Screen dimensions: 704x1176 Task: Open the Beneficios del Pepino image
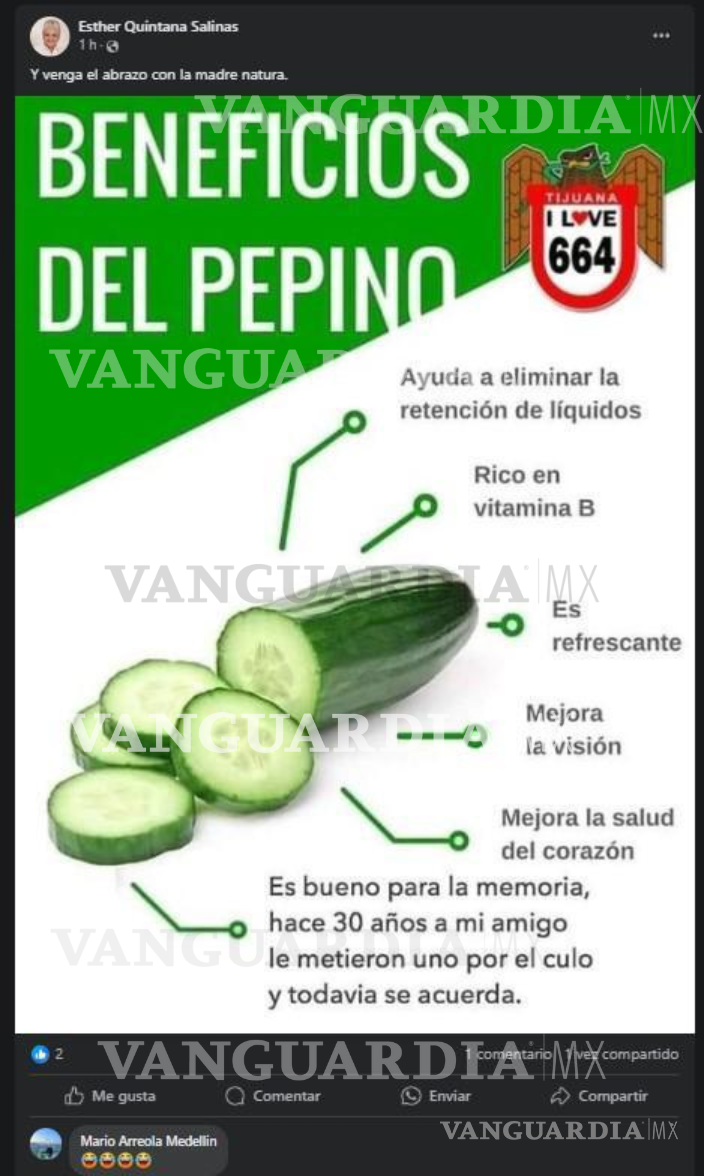354,560
